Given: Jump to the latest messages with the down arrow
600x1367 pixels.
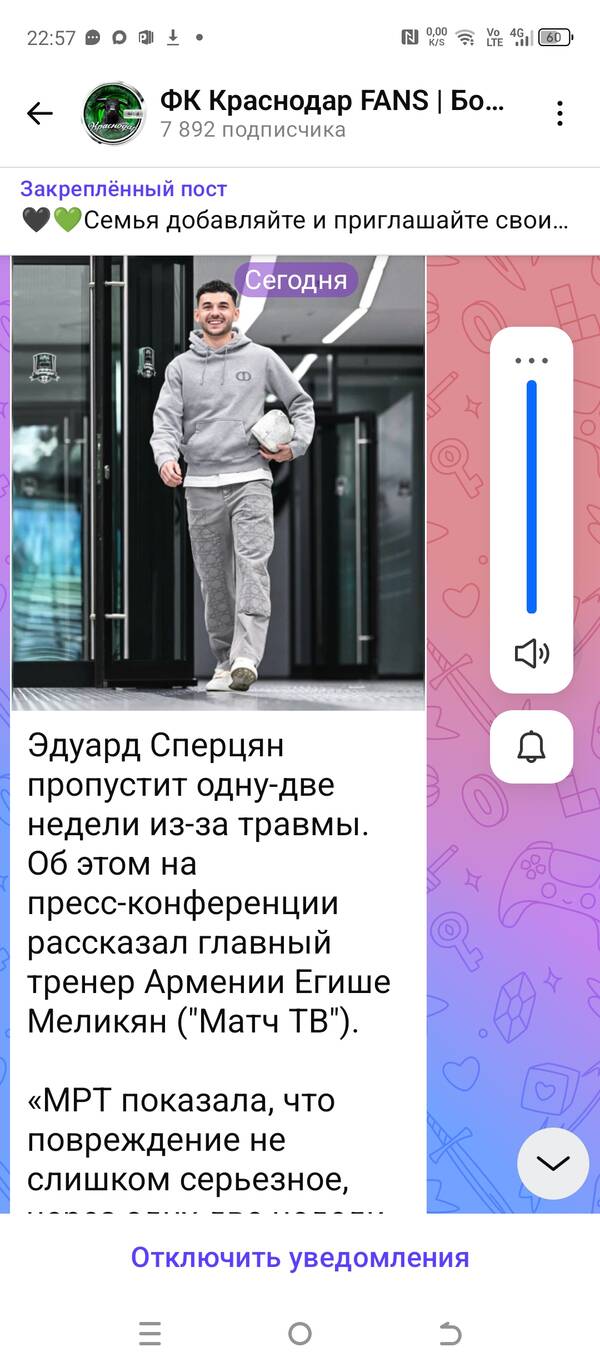Looking at the screenshot, I should (553, 1163).
